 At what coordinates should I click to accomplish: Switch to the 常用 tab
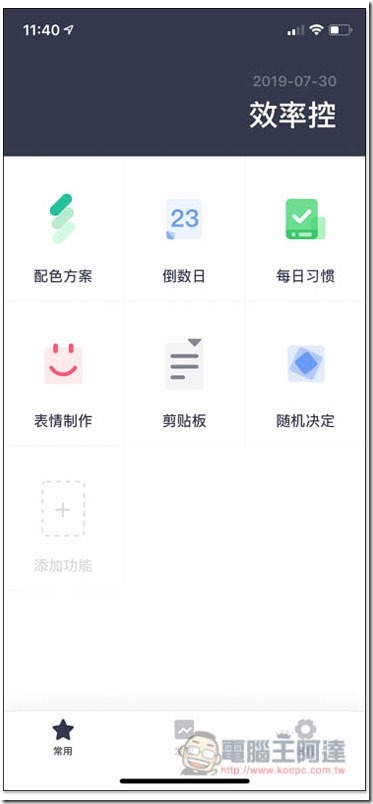click(63, 738)
